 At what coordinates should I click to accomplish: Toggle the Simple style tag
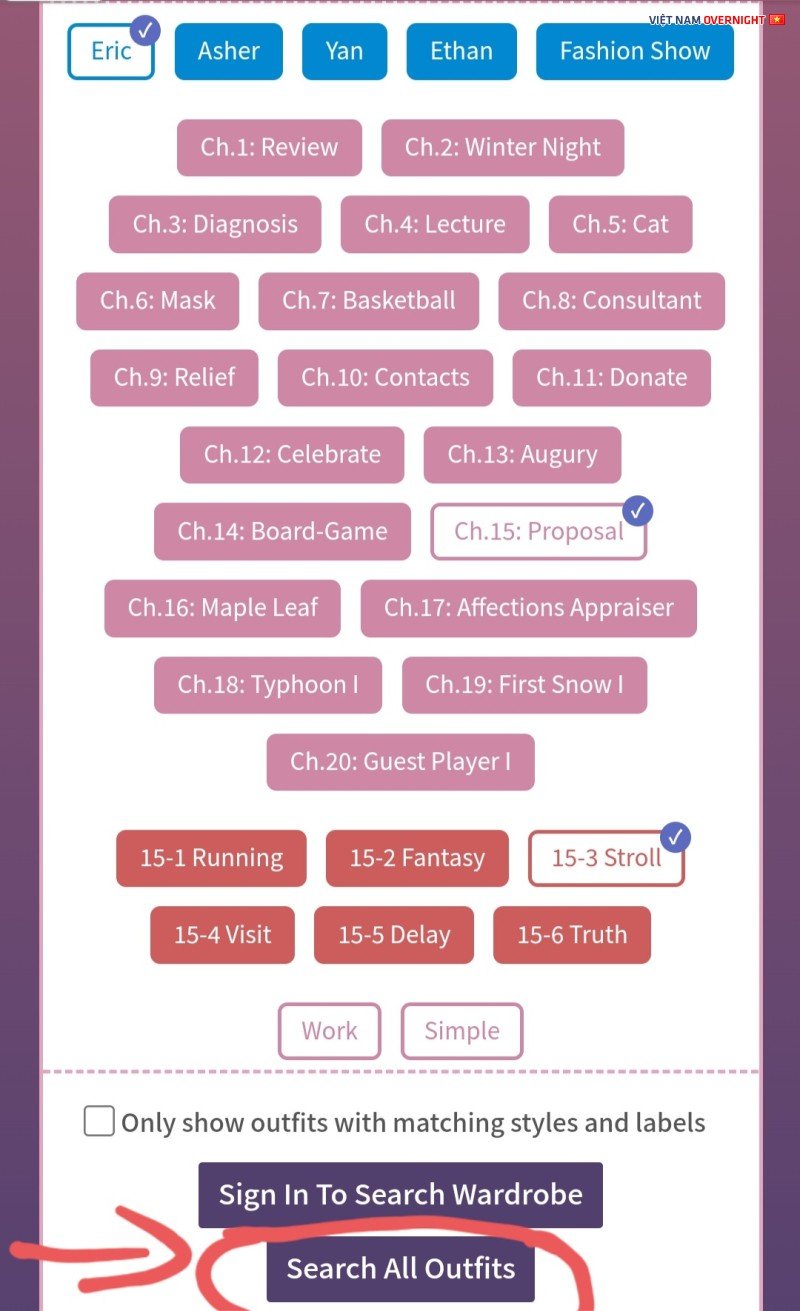click(462, 1031)
